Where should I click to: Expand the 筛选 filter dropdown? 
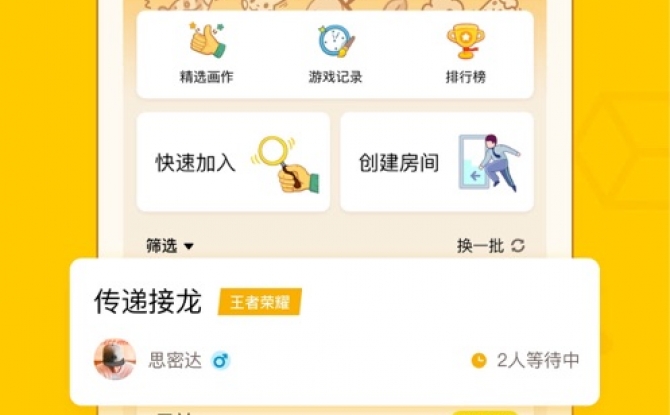click(169, 245)
